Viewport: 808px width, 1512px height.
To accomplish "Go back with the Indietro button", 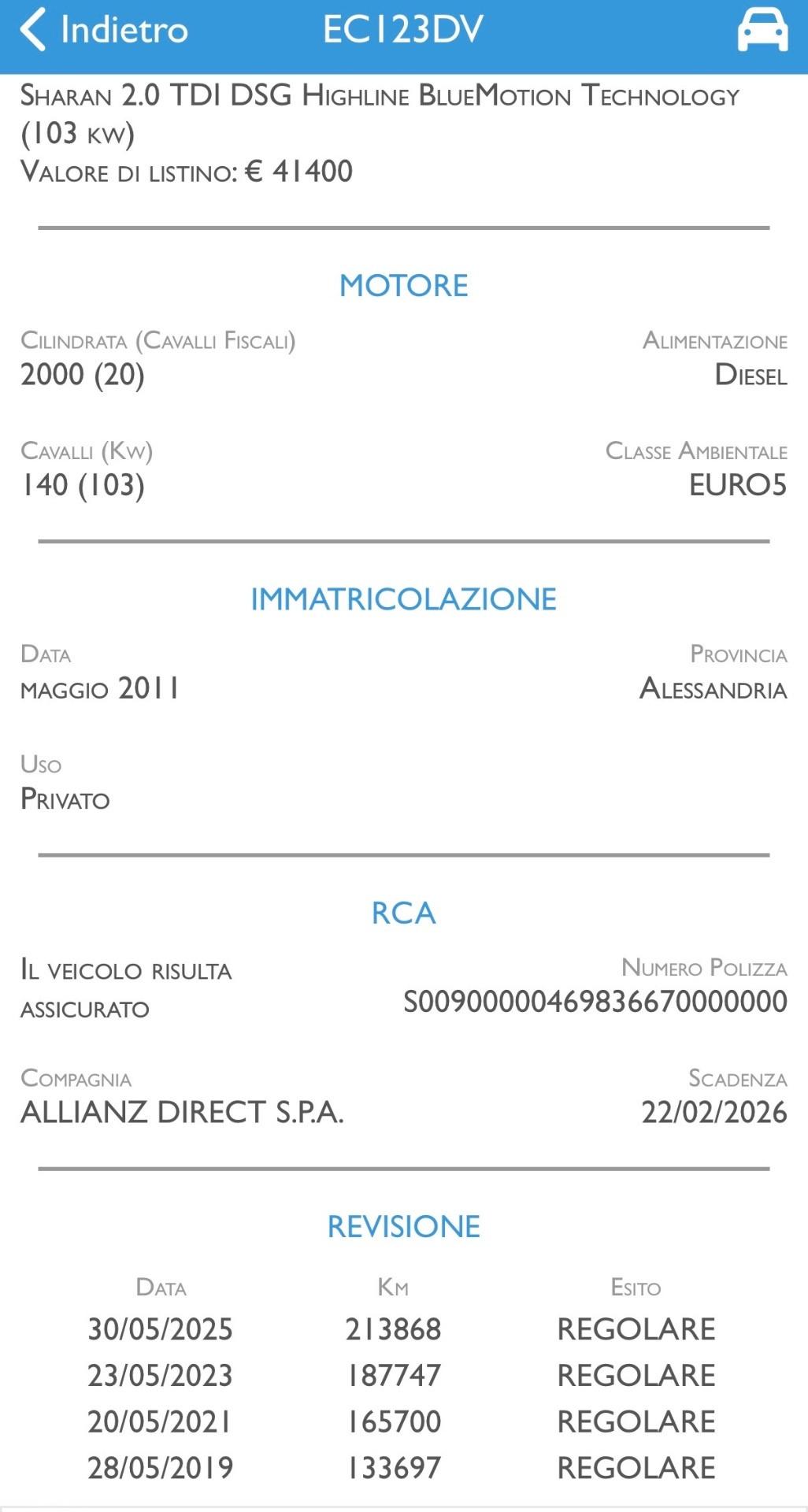I will coord(104,30).
